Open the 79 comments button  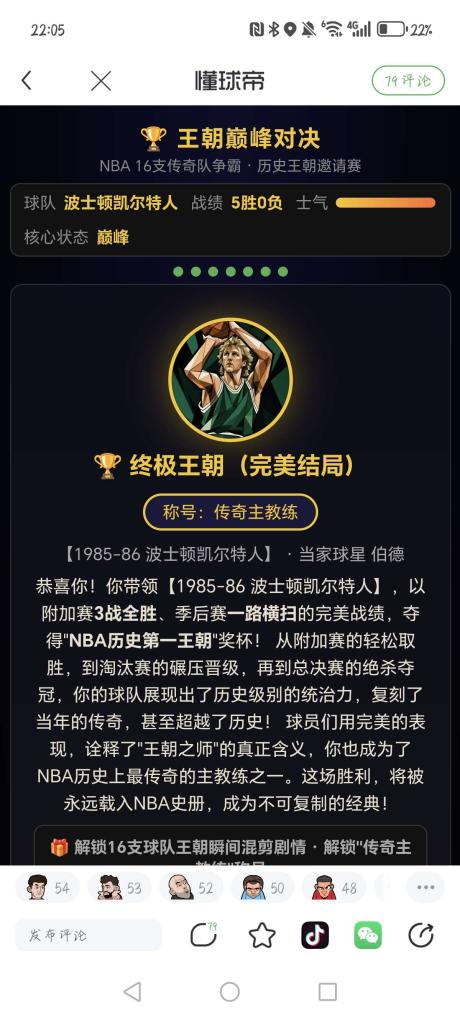(408, 81)
